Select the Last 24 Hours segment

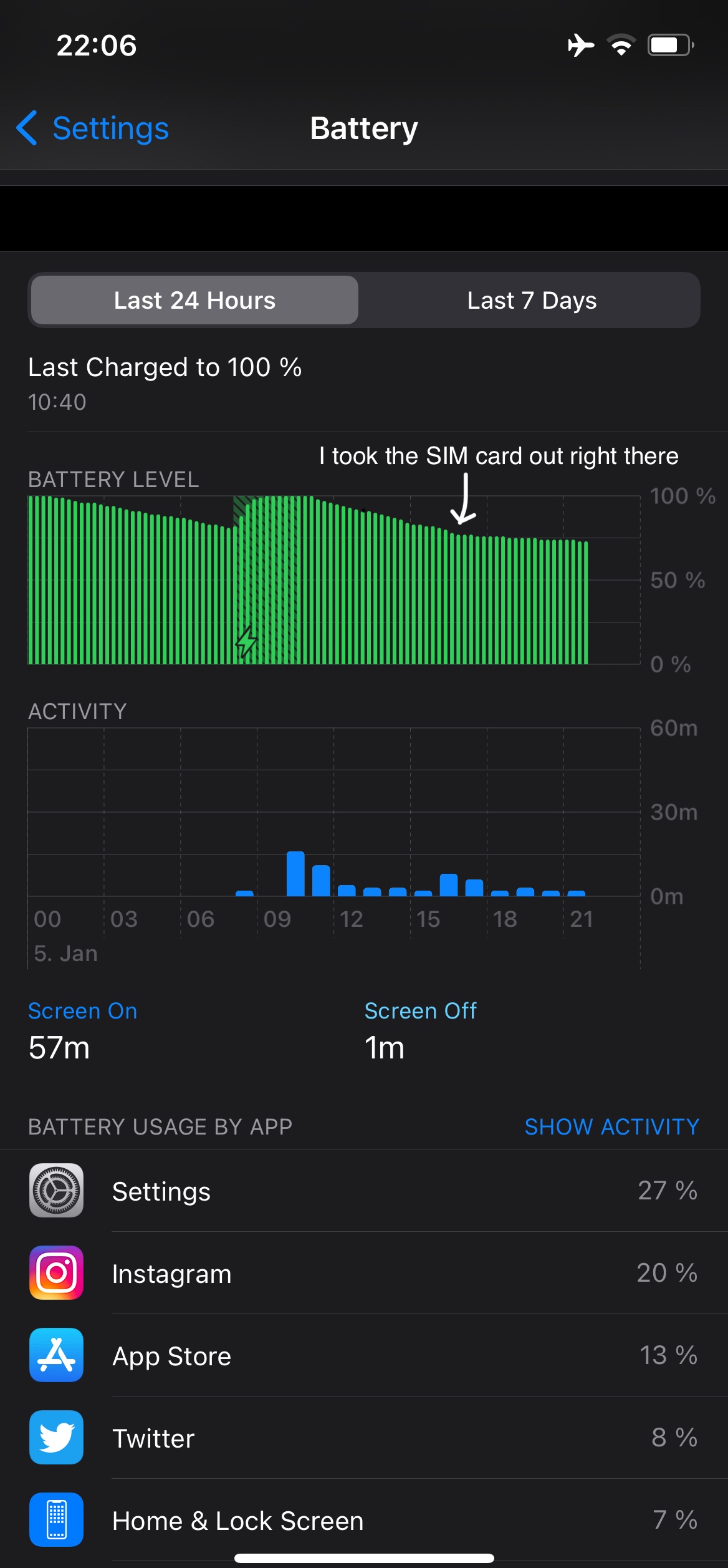point(194,301)
